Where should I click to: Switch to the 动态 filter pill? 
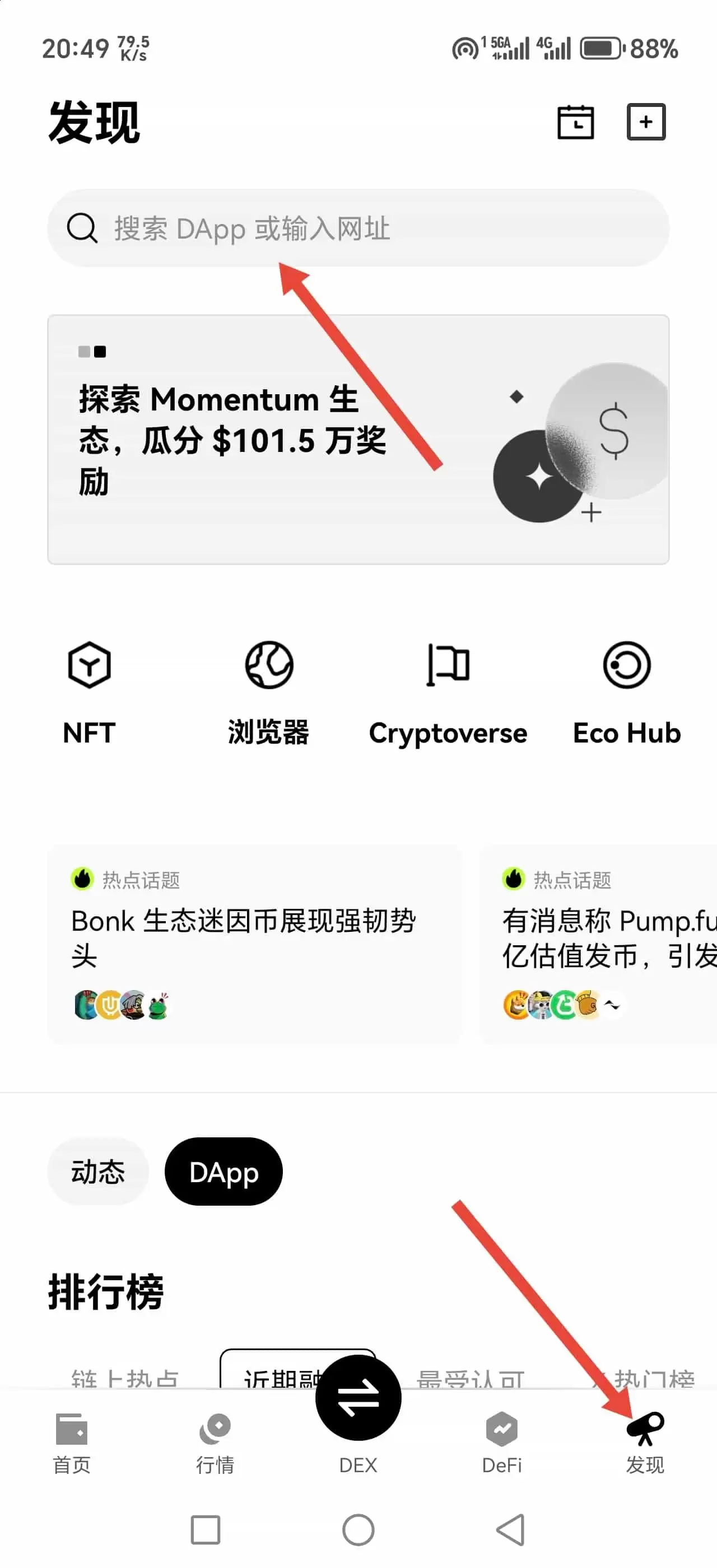click(x=98, y=1172)
